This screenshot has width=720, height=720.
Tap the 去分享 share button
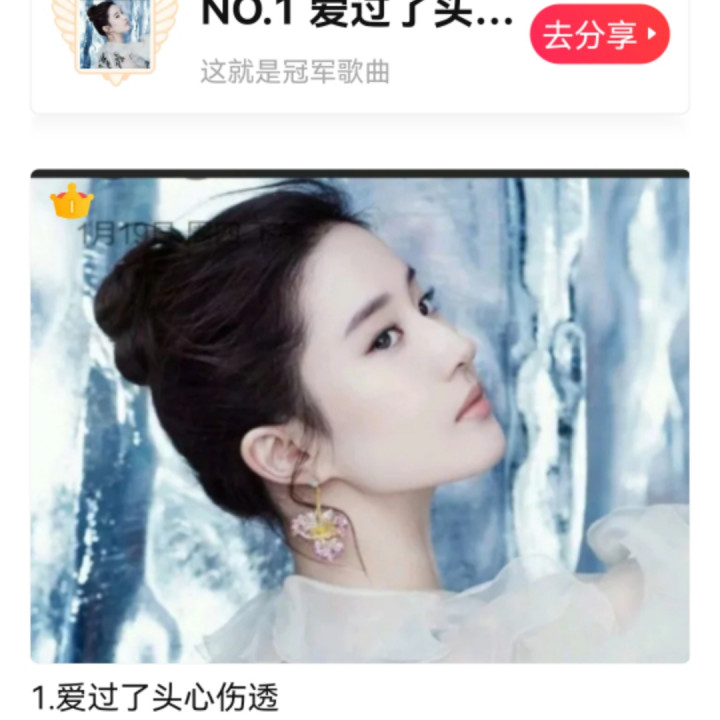pyautogui.click(x=599, y=35)
